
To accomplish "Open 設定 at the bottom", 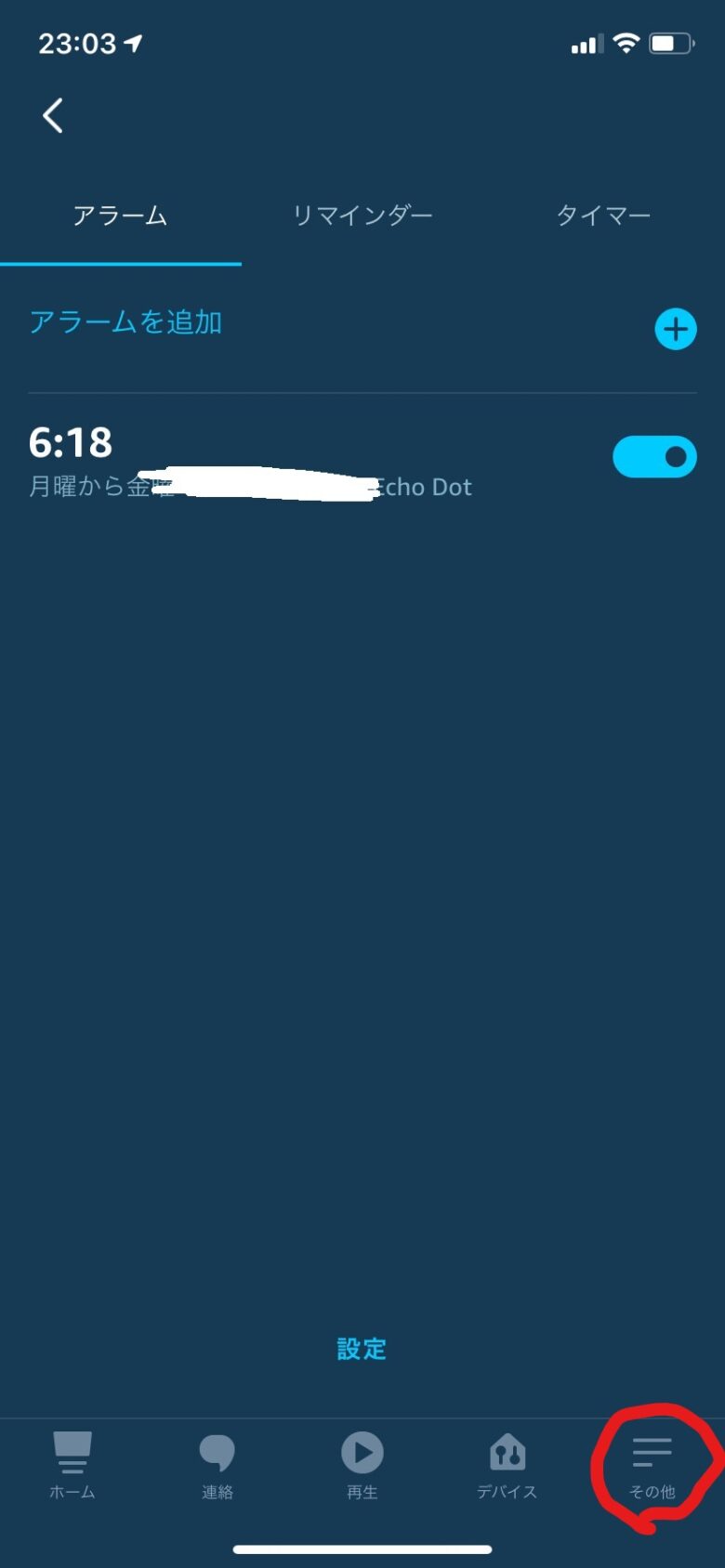I will [362, 1349].
